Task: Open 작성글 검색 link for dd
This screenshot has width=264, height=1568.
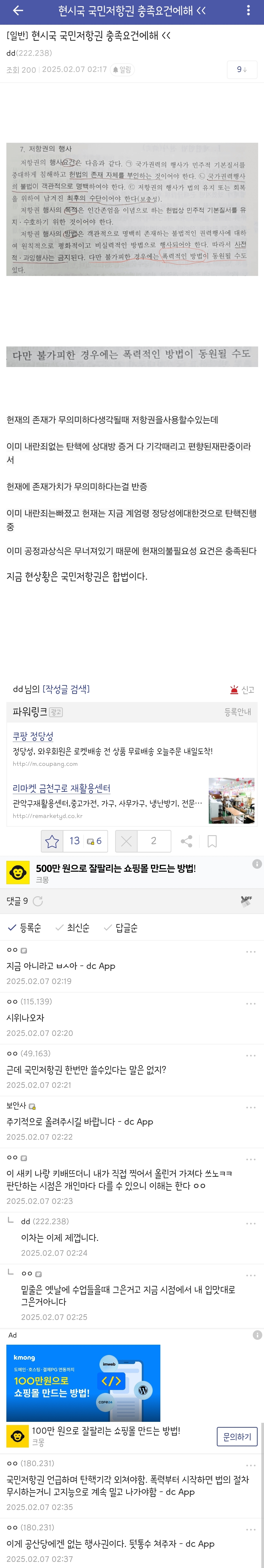Action: pyautogui.click(x=66, y=689)
